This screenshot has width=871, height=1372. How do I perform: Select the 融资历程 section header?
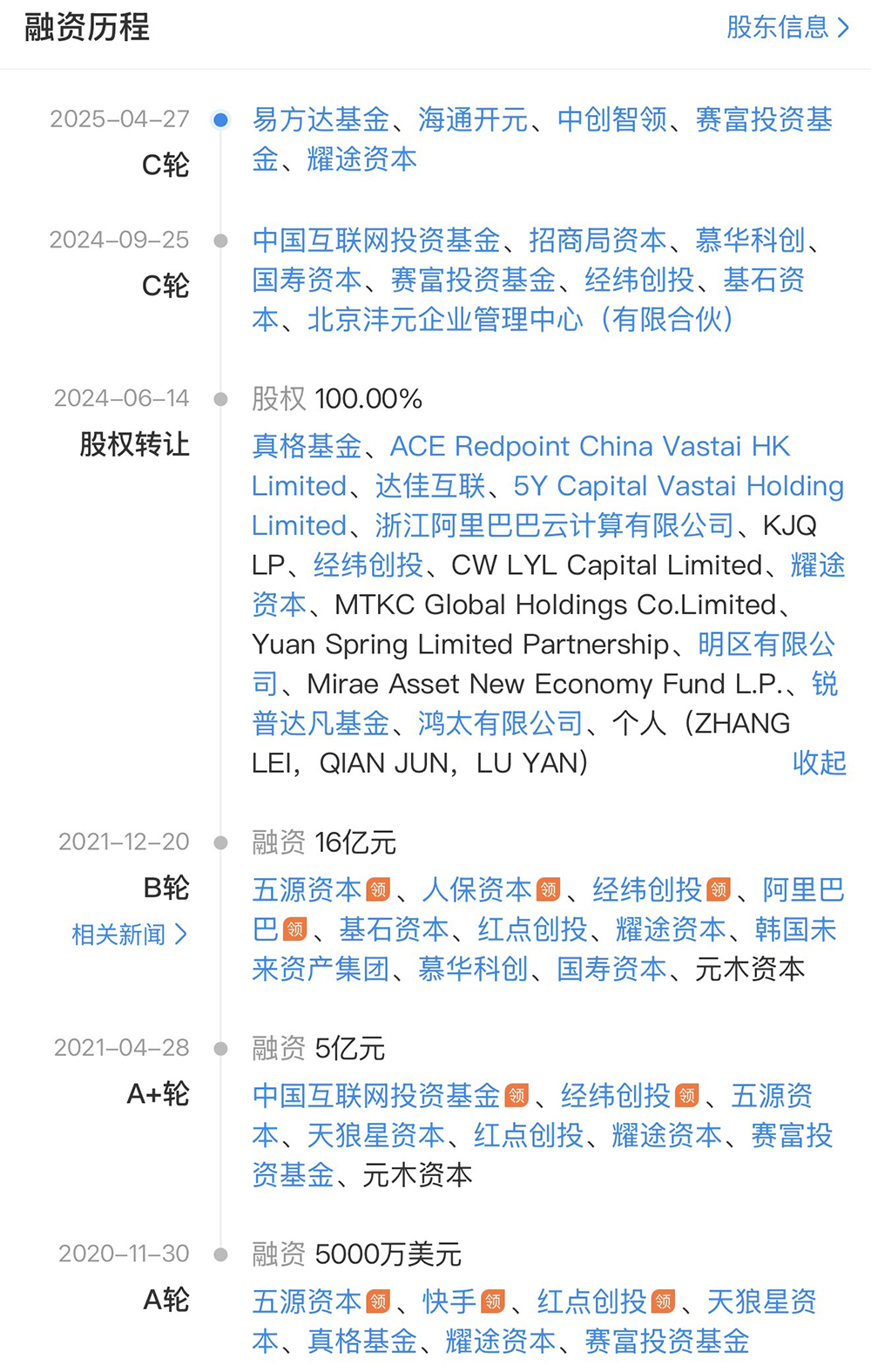tap(87, 28)
